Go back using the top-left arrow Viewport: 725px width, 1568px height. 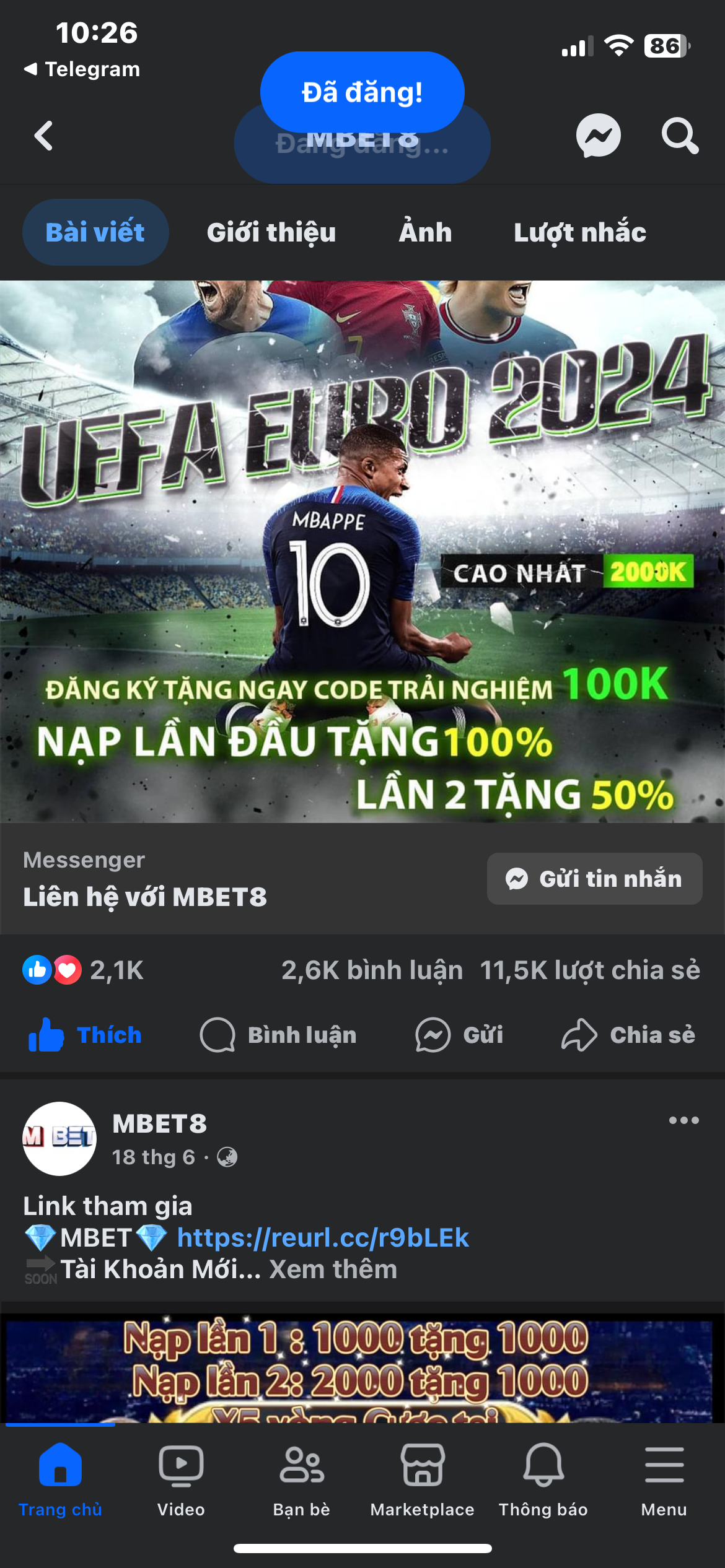(43, 136)
